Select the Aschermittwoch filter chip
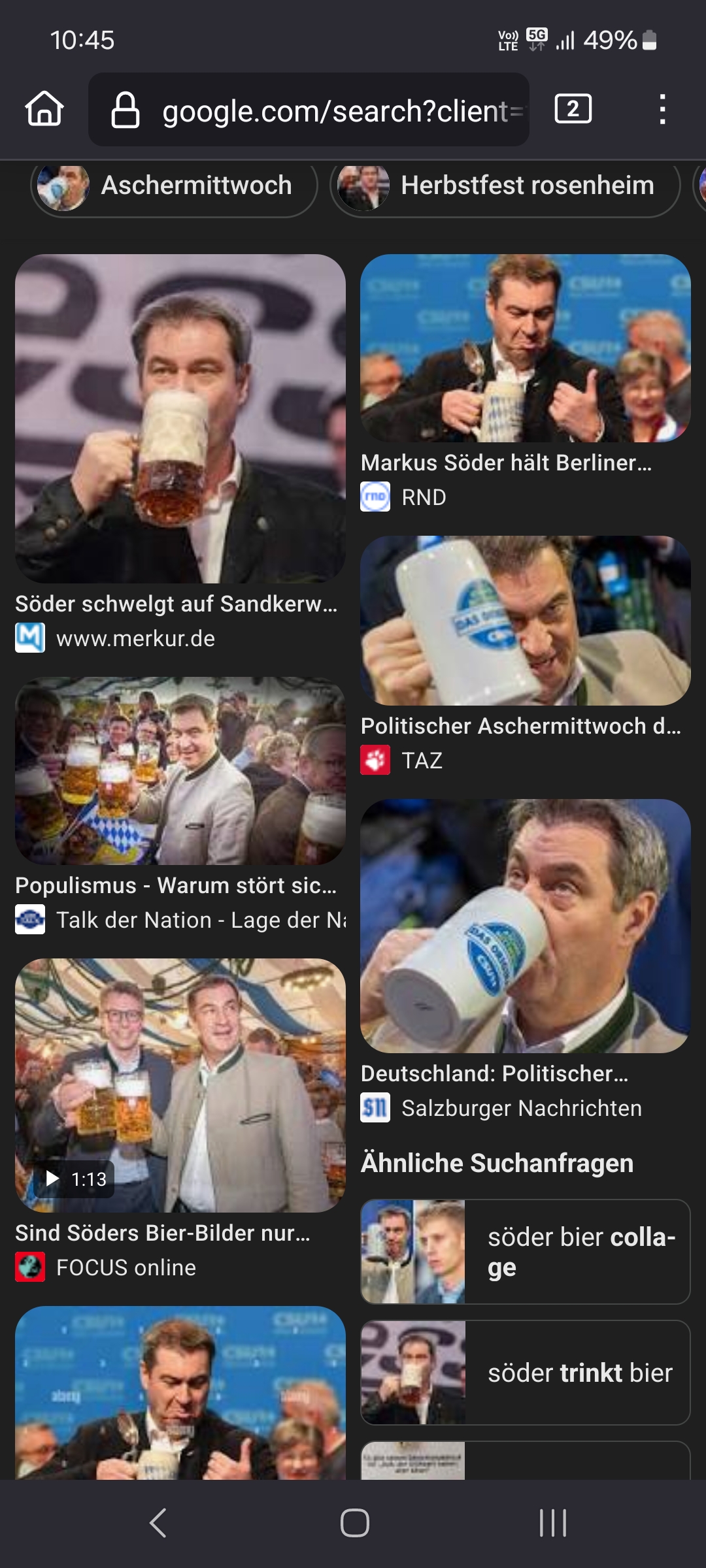 (x=174, y=186)
